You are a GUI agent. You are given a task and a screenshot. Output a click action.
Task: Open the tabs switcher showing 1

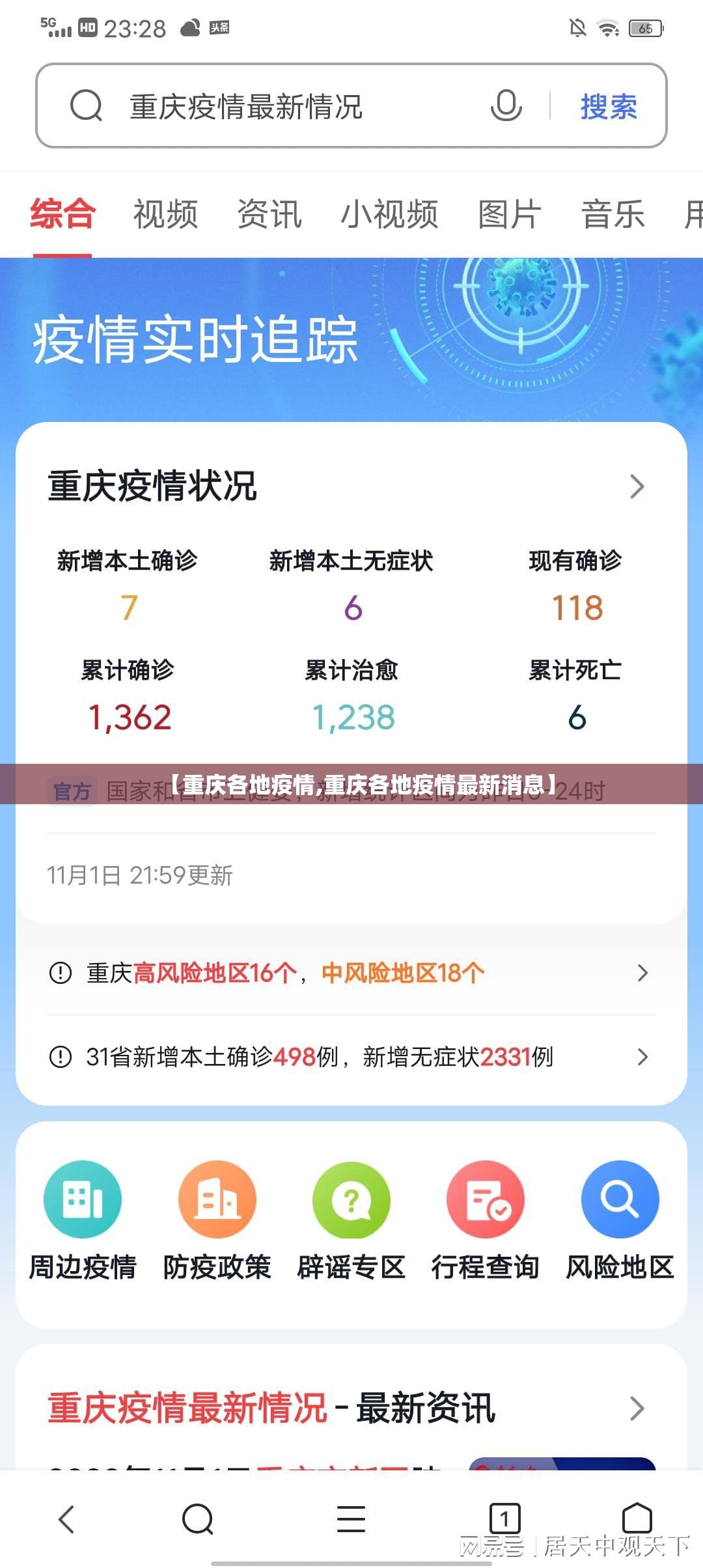504,1520
